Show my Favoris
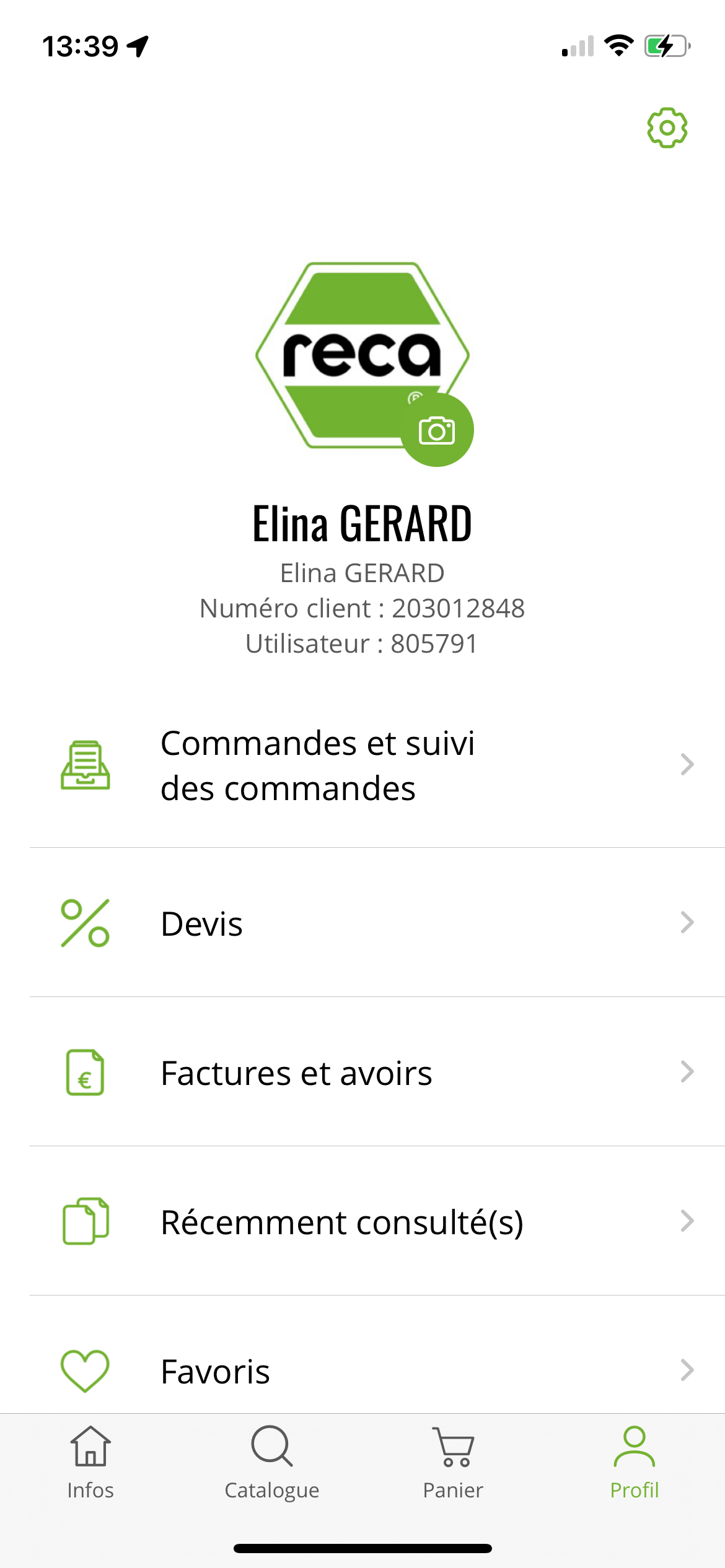 pos(362,1370)
